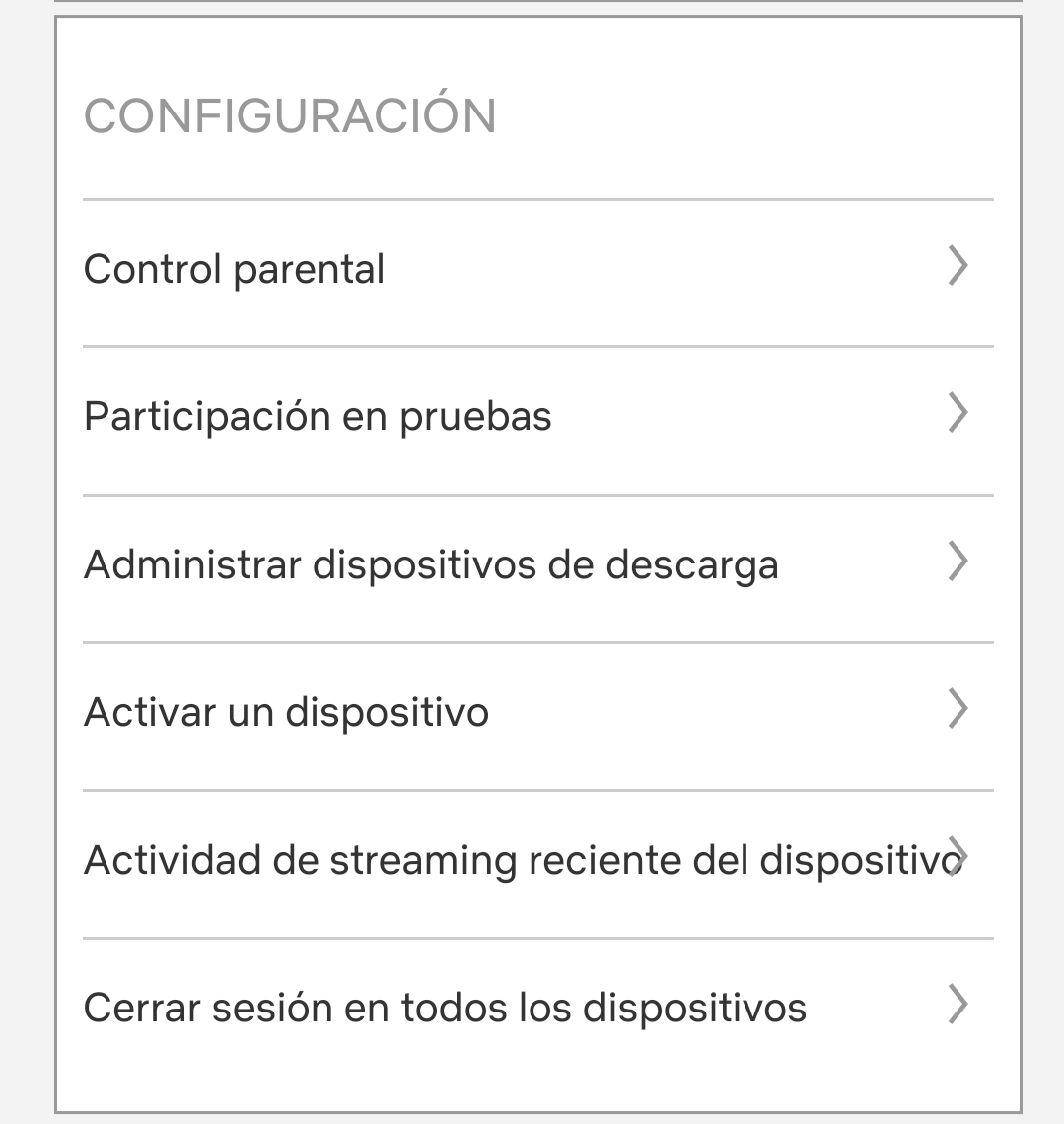Viewport: 1064px width, 1124px height.
Task: Go to Administrar dispositivos de descarga
Action: pos(537,564)
